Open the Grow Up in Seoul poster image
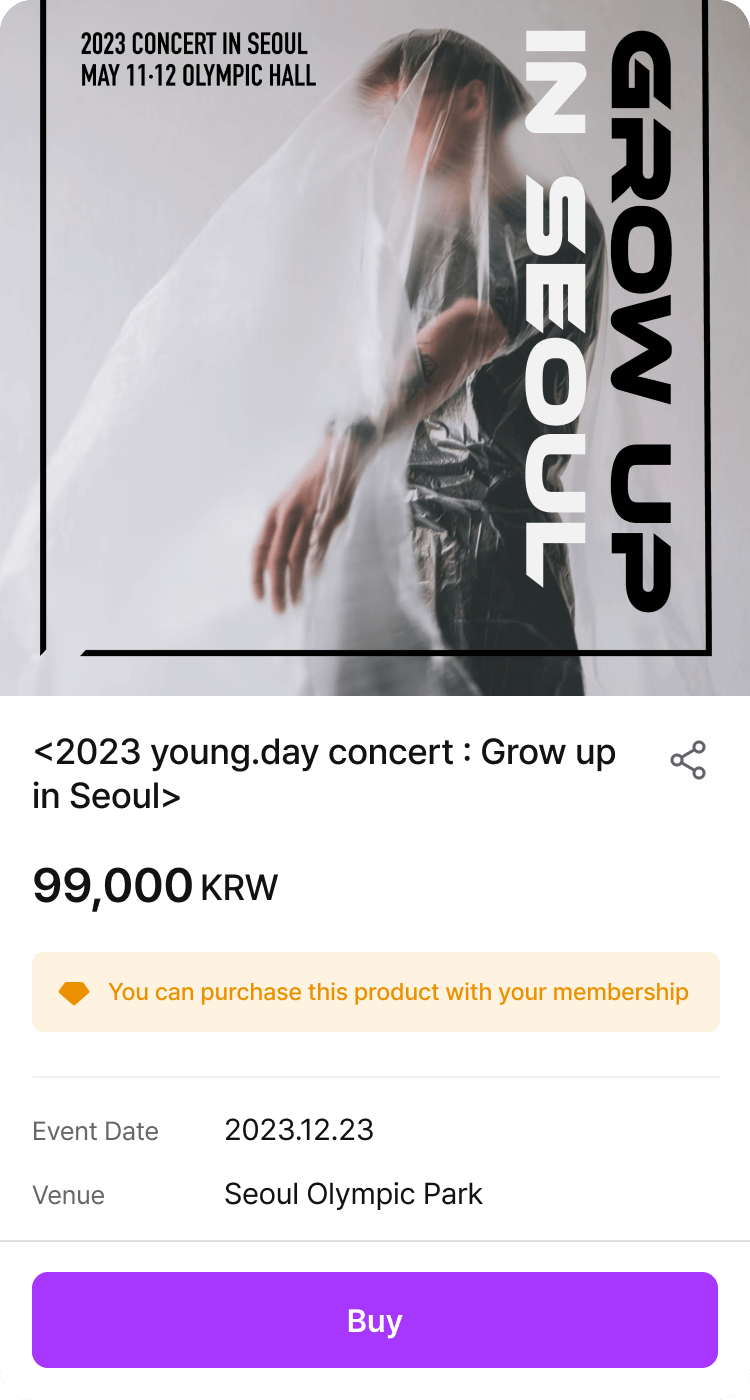Viewport: 750px width, 1400px height. click(375, 348)
